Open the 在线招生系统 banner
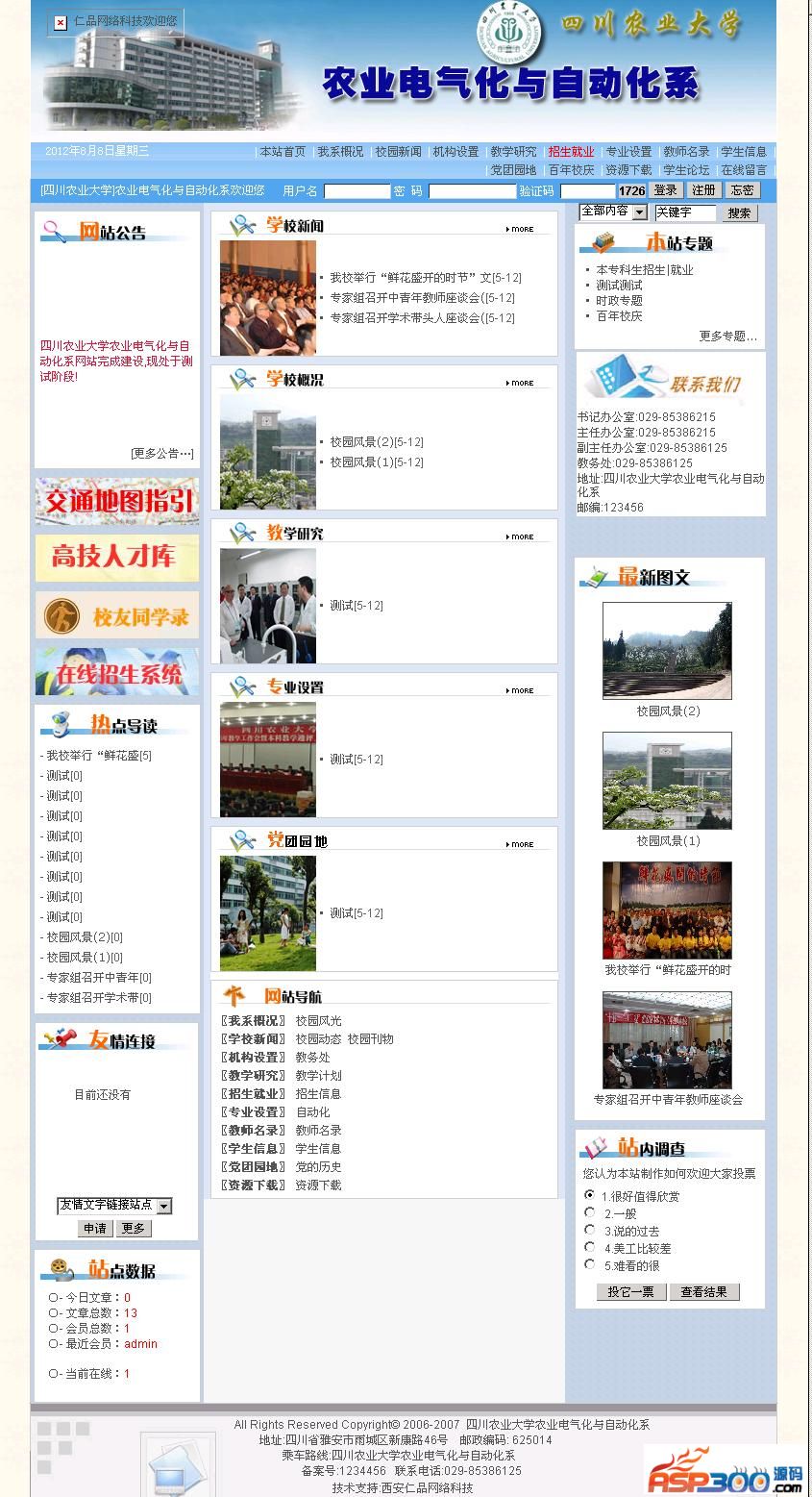This screenshot has height=1497, width=812. (x=117, y=672)
